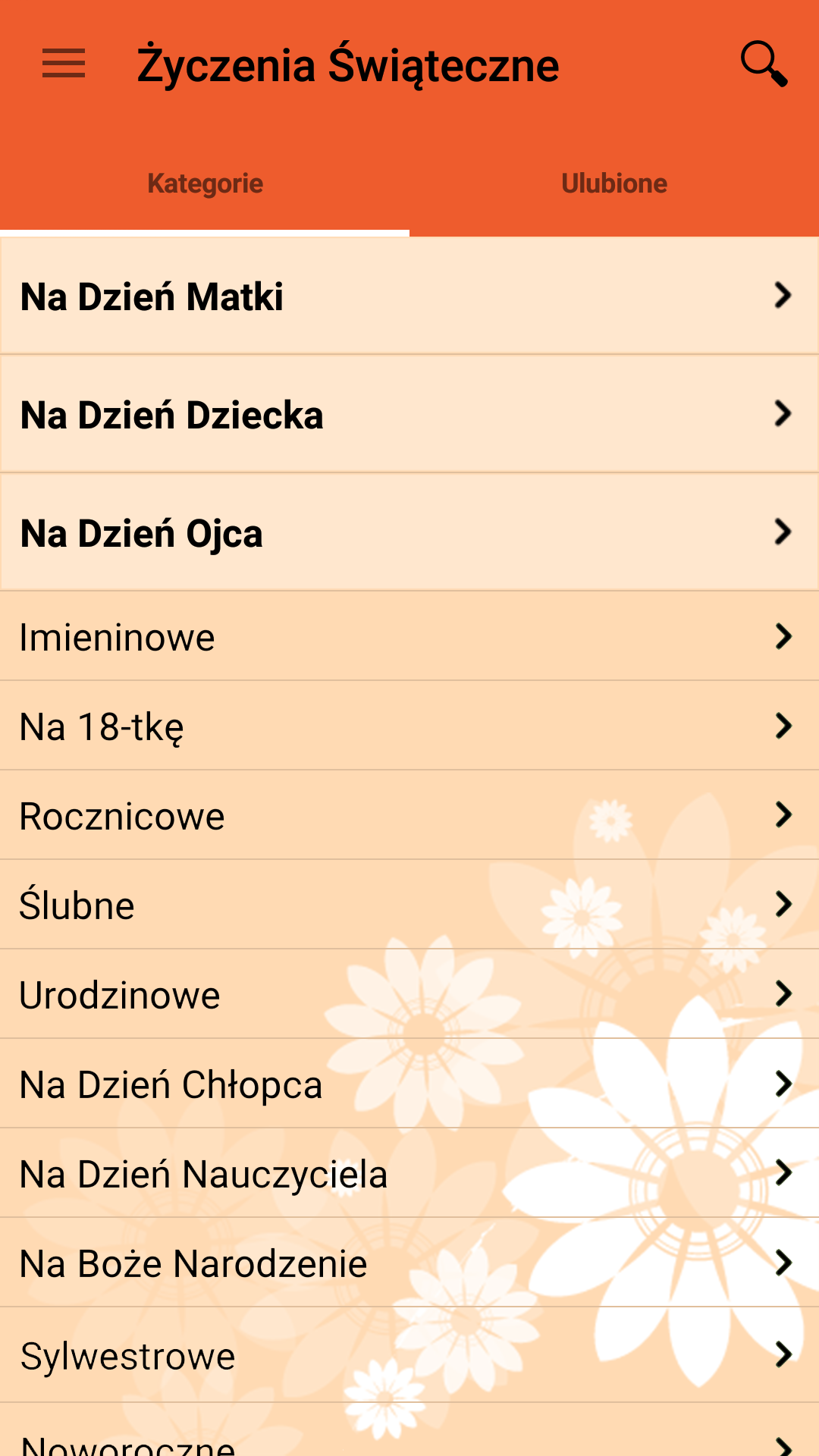Open Urodzinowe wishes
Image resolution: width=819 pixels, height=1456 pixels.
[409, 994]
